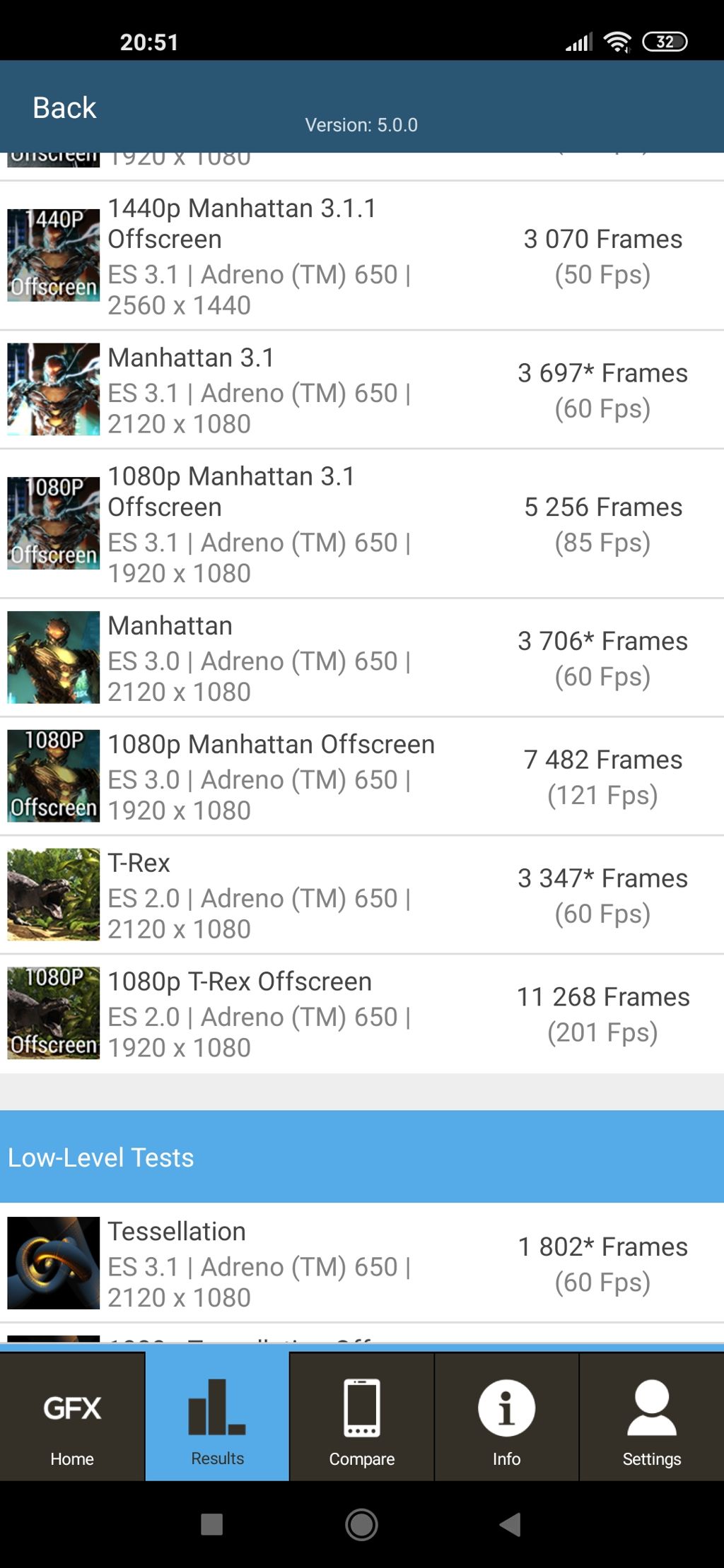Open the Settings tab
This screenshot has height=1568, width=724.
[x=651, y=1417]
